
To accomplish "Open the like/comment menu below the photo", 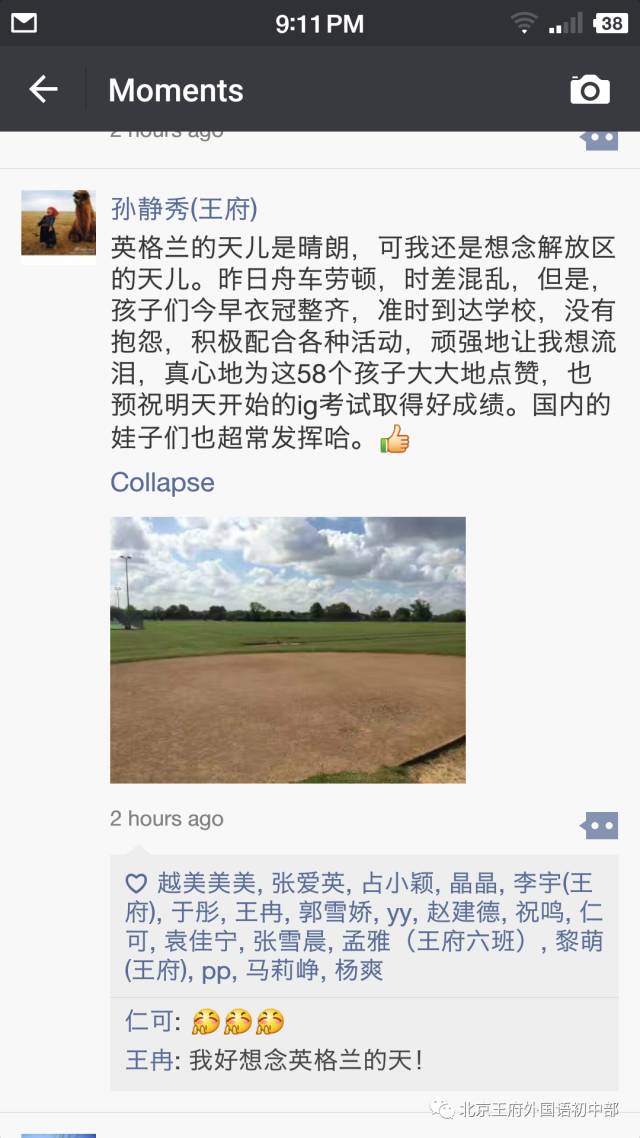I will pyautogui.click(x=599, y=825).
